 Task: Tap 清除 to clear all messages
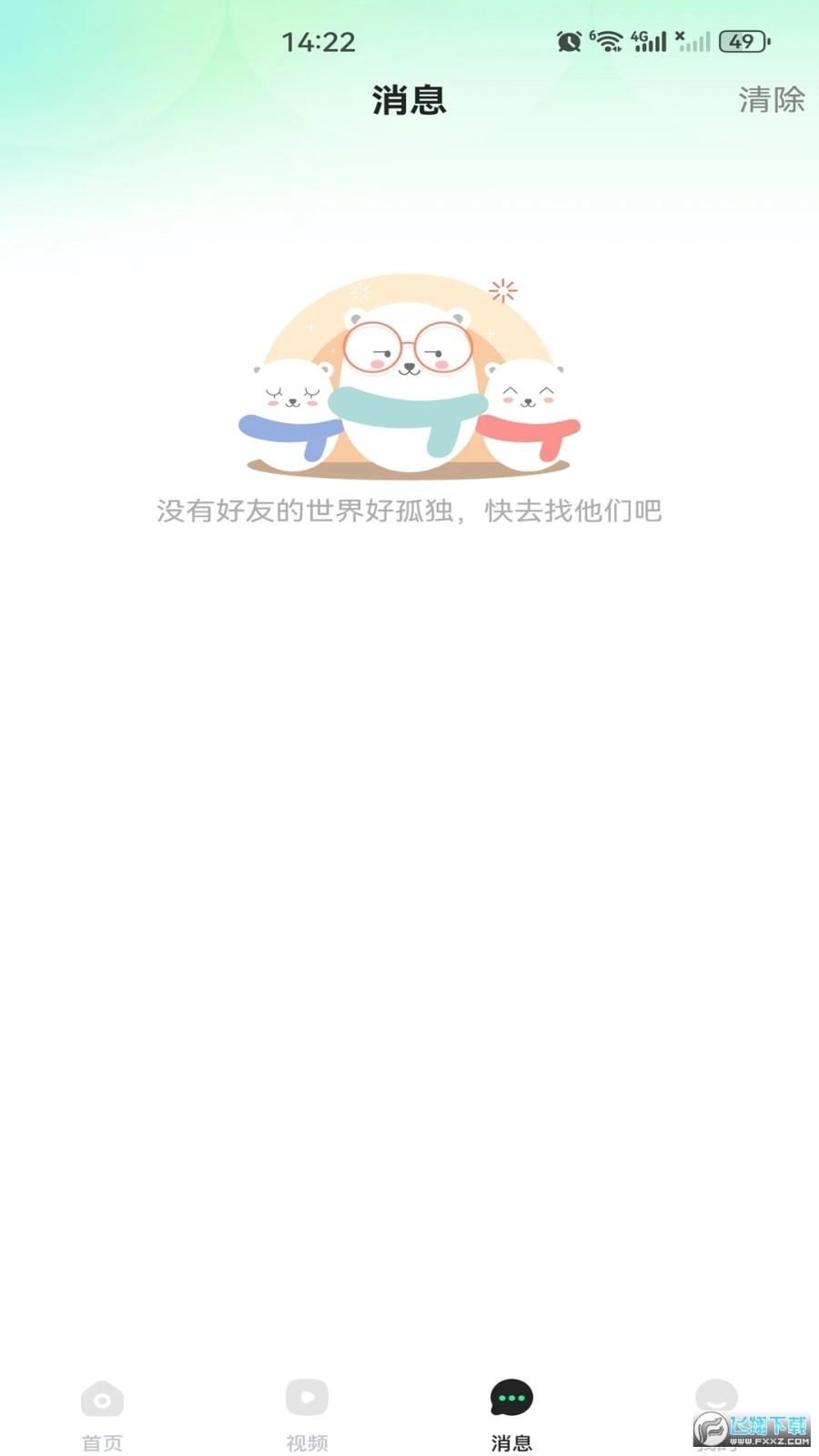[771, 99]
